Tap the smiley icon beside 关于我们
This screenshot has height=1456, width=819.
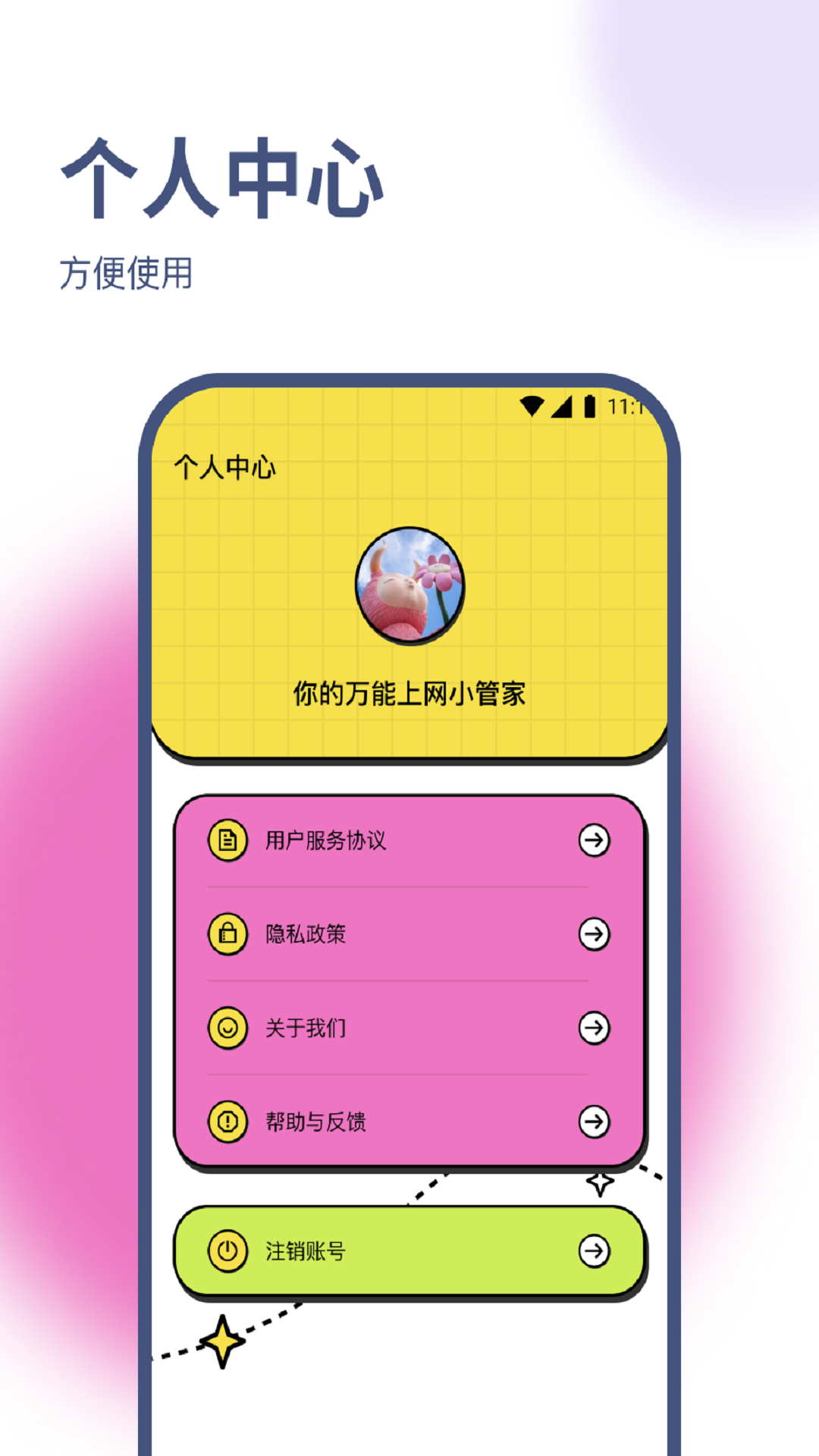[227, 1028]
